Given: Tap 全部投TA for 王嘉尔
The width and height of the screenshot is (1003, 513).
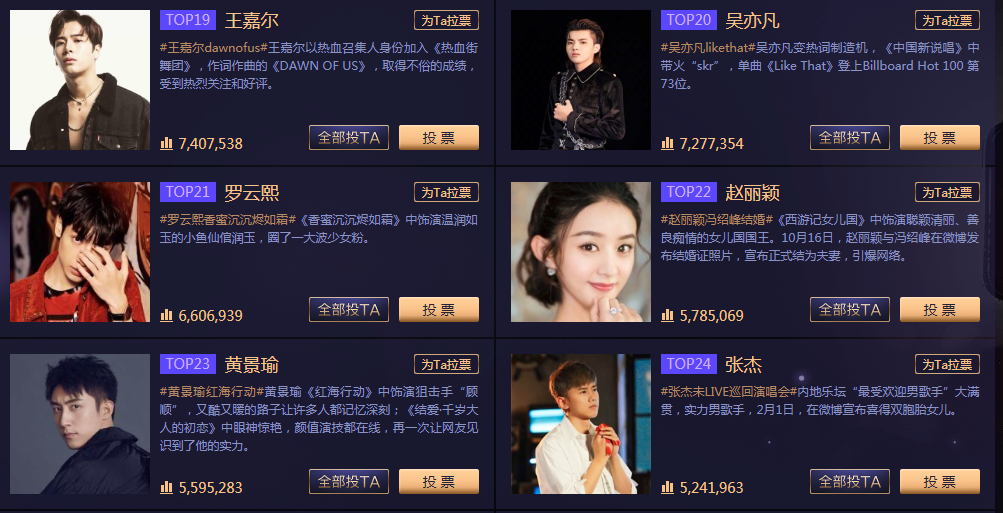Looking at the screenshot, I should 349,138.
